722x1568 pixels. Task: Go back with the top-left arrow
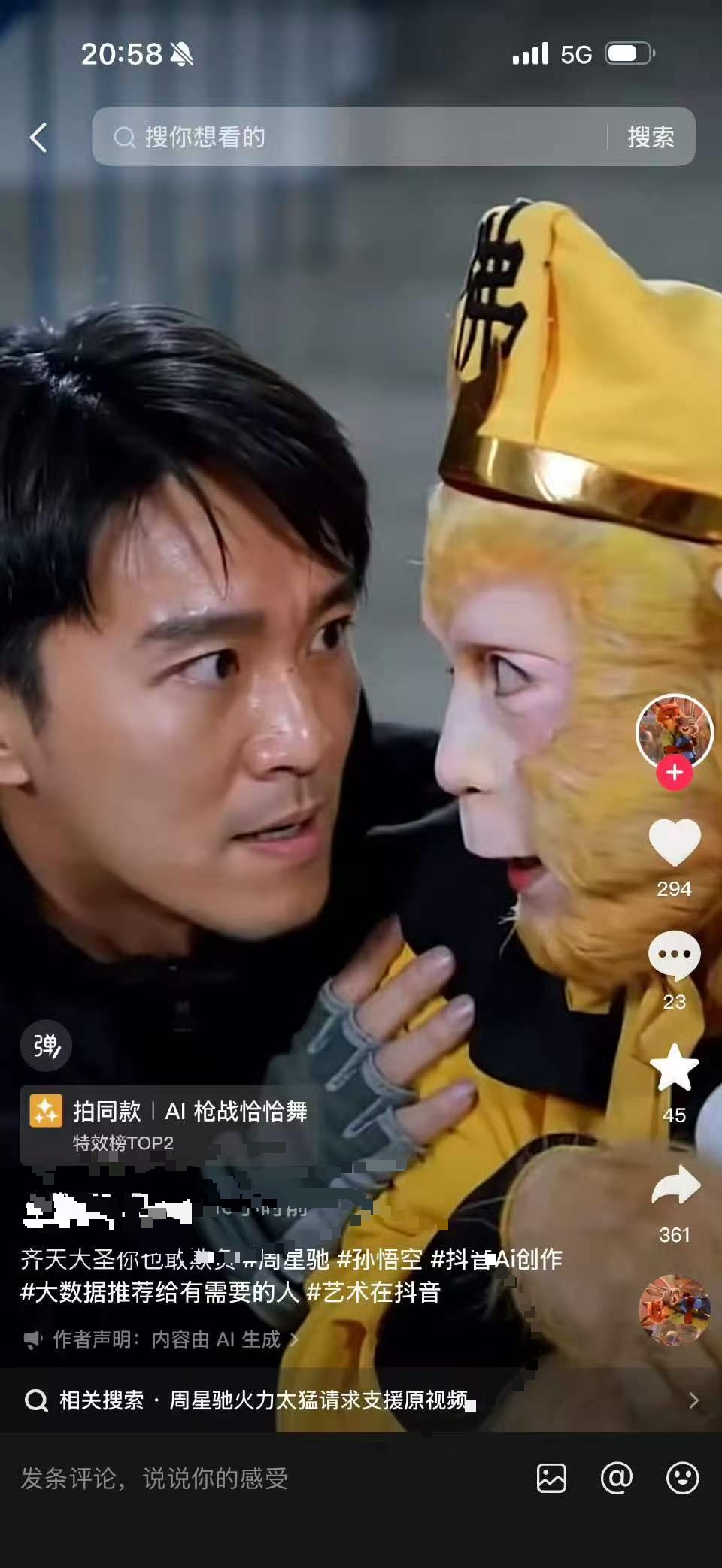point(38,138)
